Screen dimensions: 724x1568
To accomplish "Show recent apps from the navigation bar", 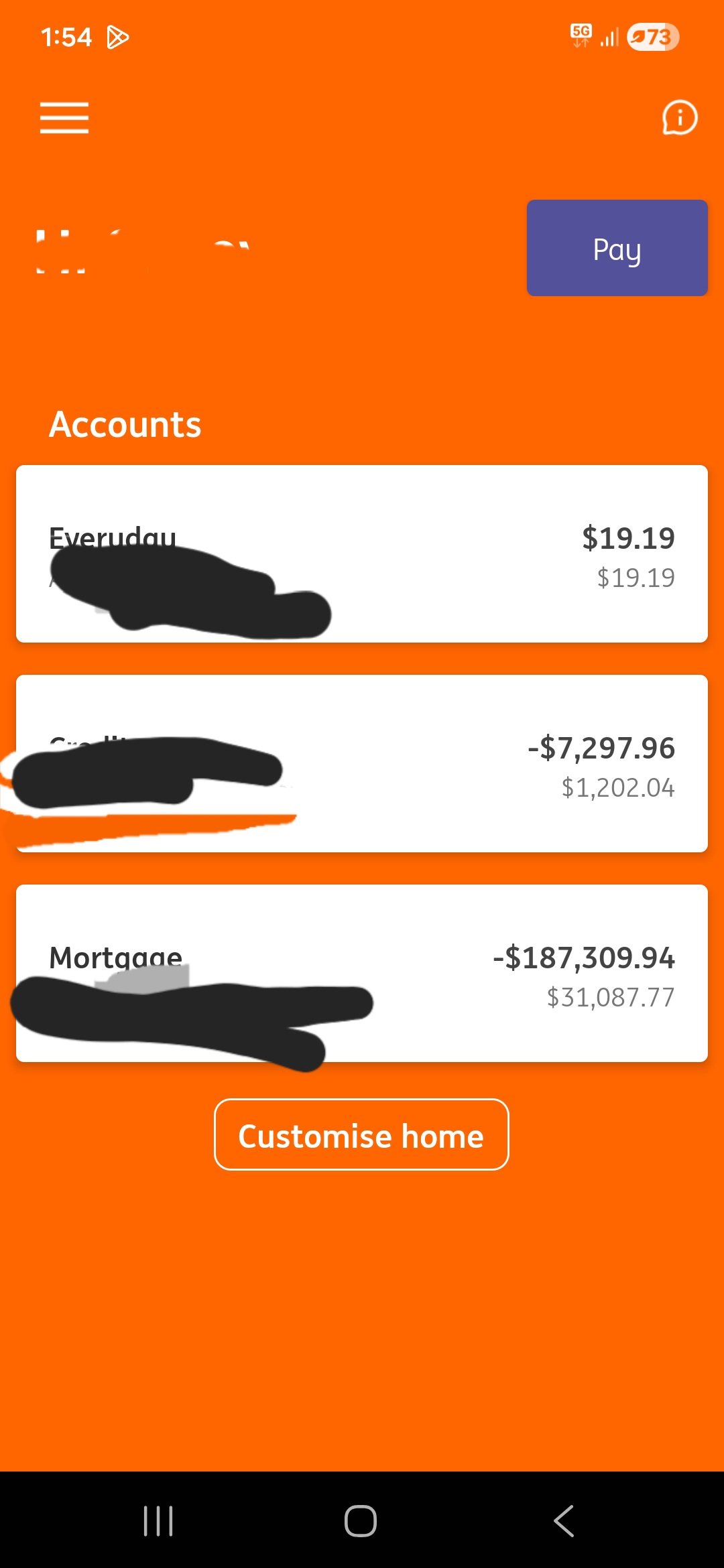I will pos(158,1520).
